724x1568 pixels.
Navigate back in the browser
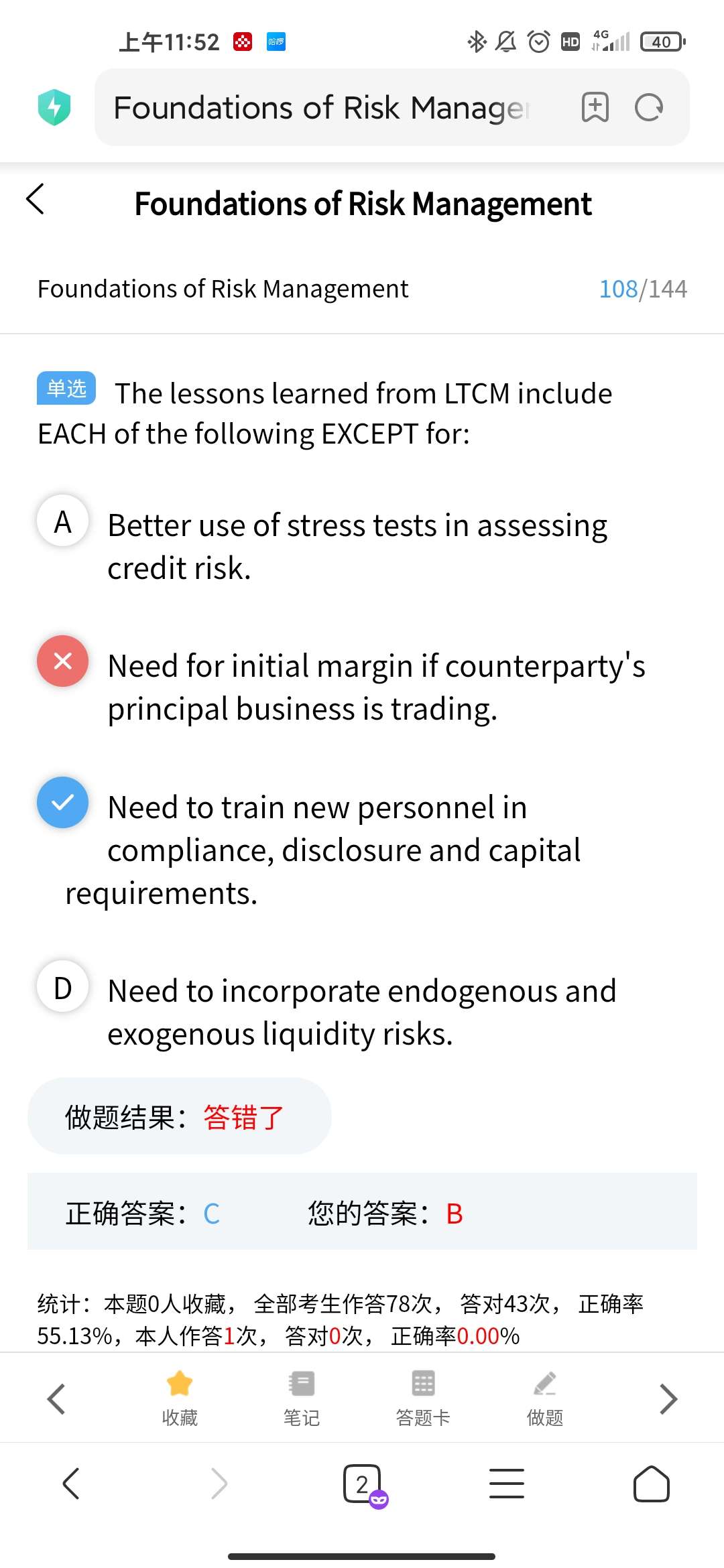coord(71,1484)
